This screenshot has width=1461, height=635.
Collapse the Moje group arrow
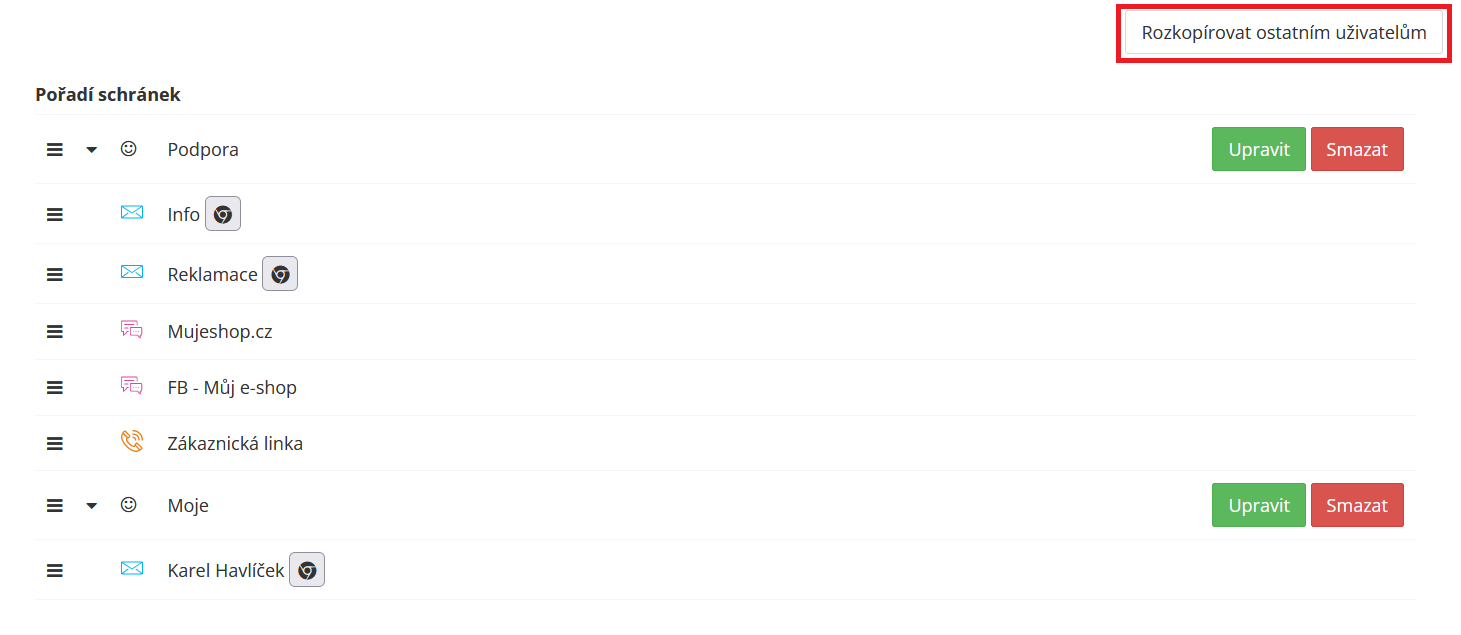92,506
